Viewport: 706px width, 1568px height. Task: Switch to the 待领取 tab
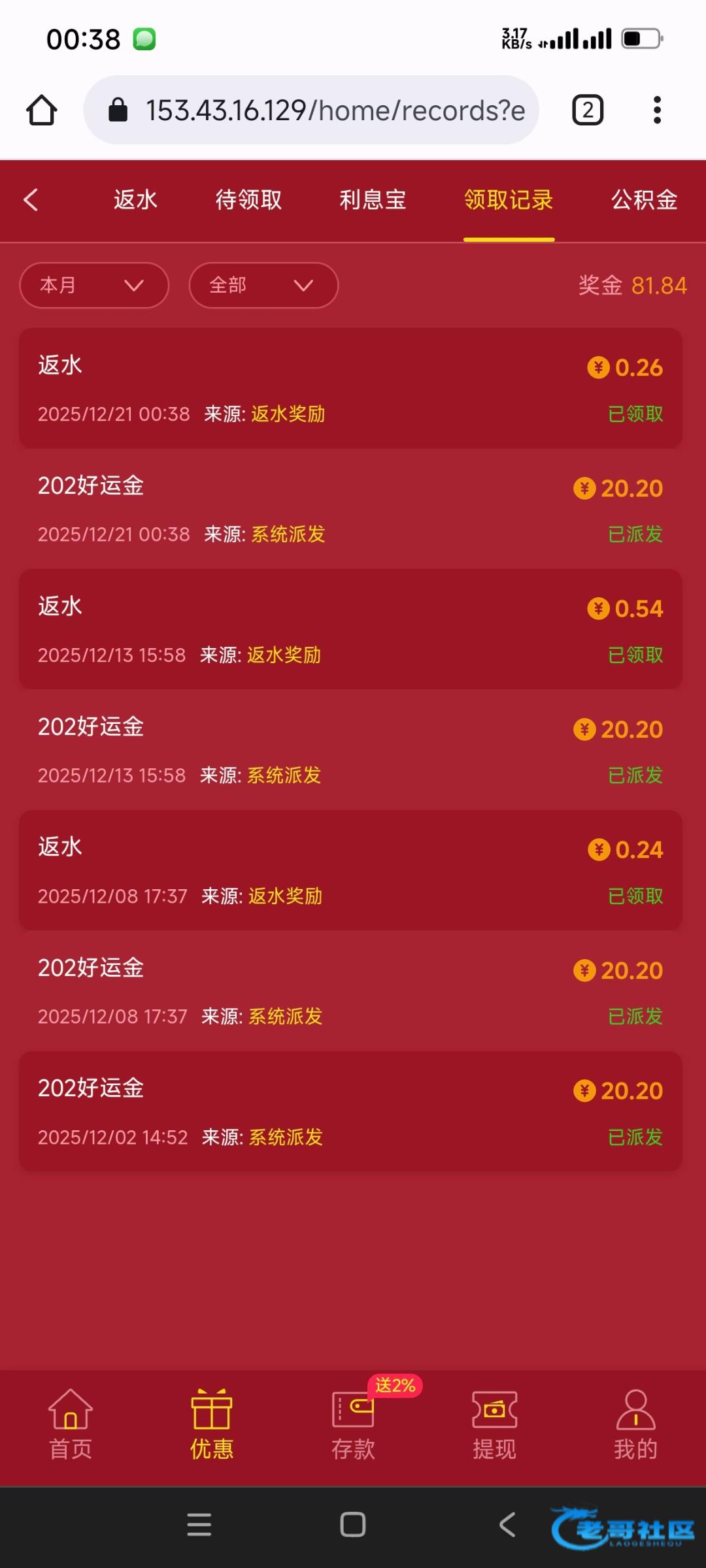[x=248, y=200]
